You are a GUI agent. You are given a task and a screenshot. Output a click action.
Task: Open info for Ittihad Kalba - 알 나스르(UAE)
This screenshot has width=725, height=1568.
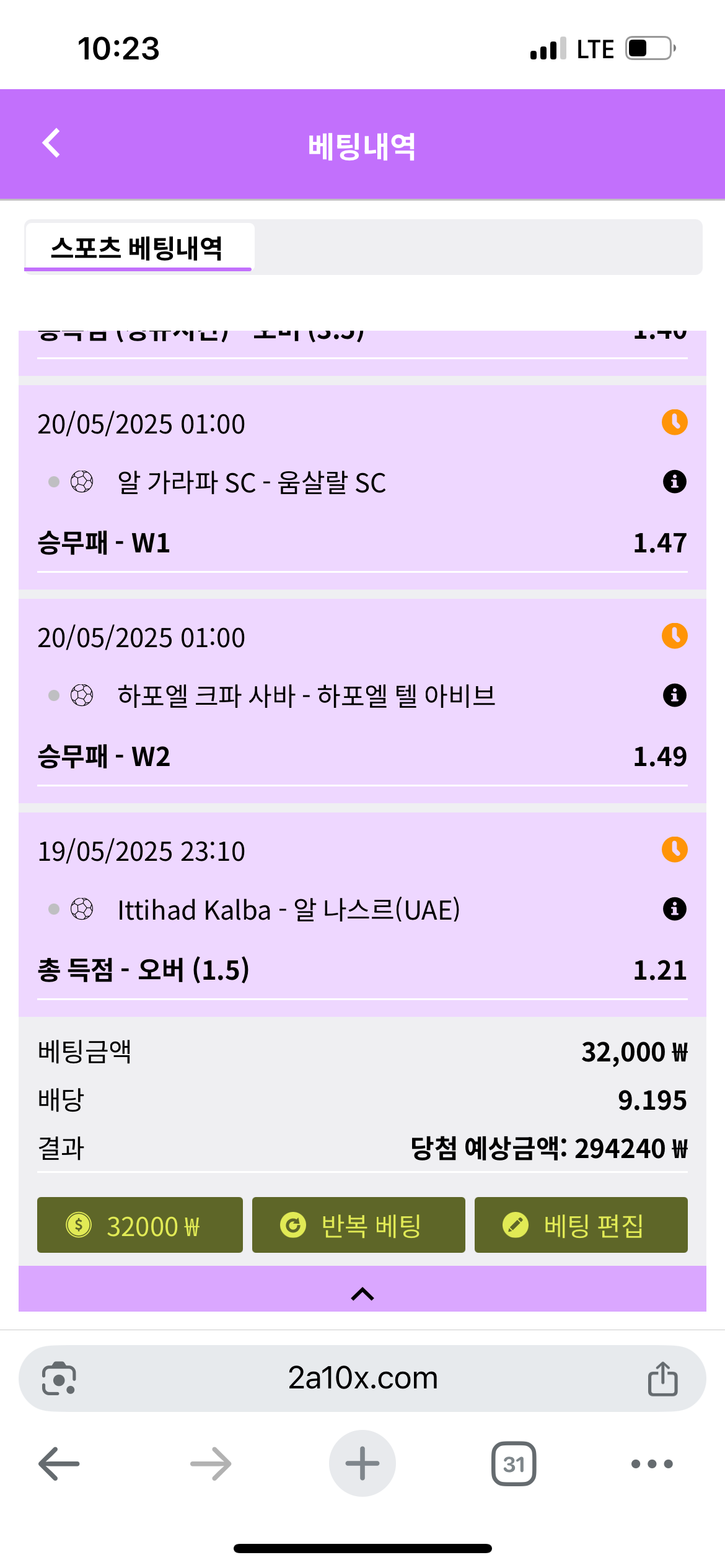(x=674, y=909)
